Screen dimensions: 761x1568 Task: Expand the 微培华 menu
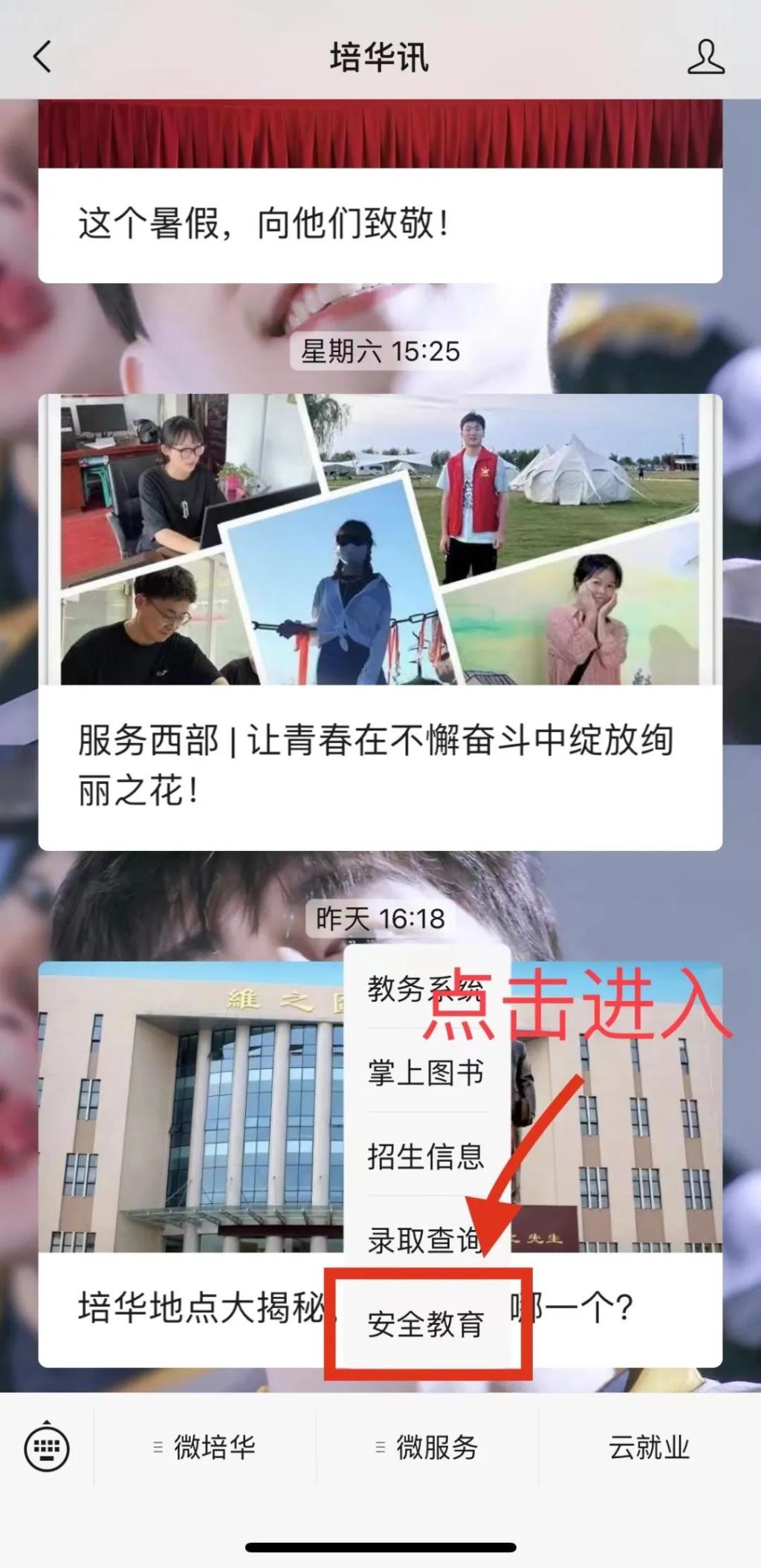205,1448
